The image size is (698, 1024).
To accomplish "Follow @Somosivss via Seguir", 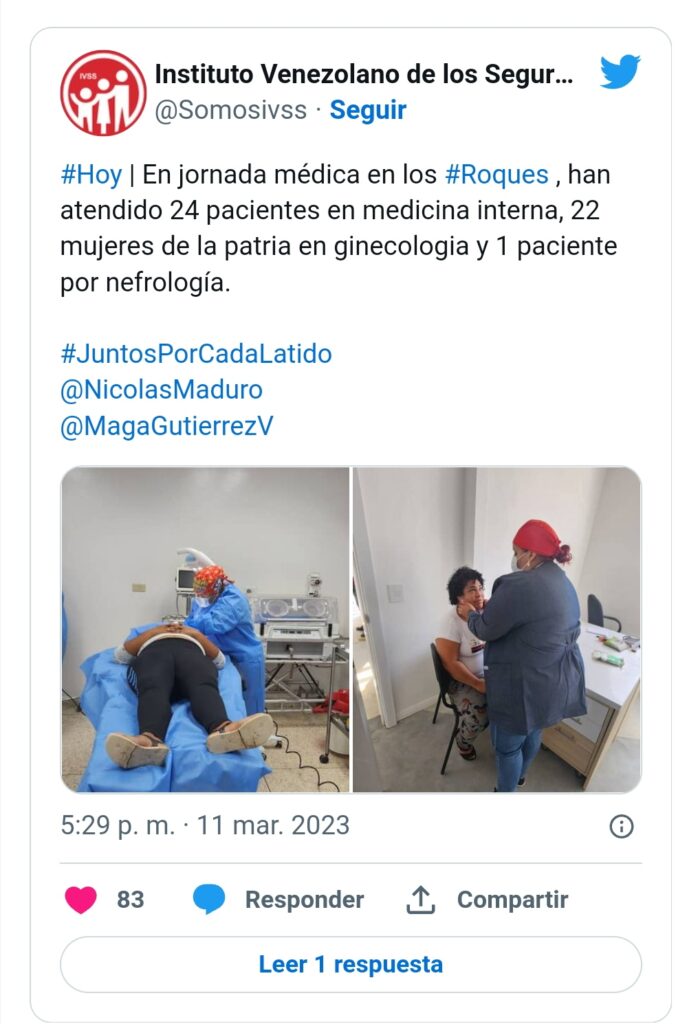I will pos(368,110).
